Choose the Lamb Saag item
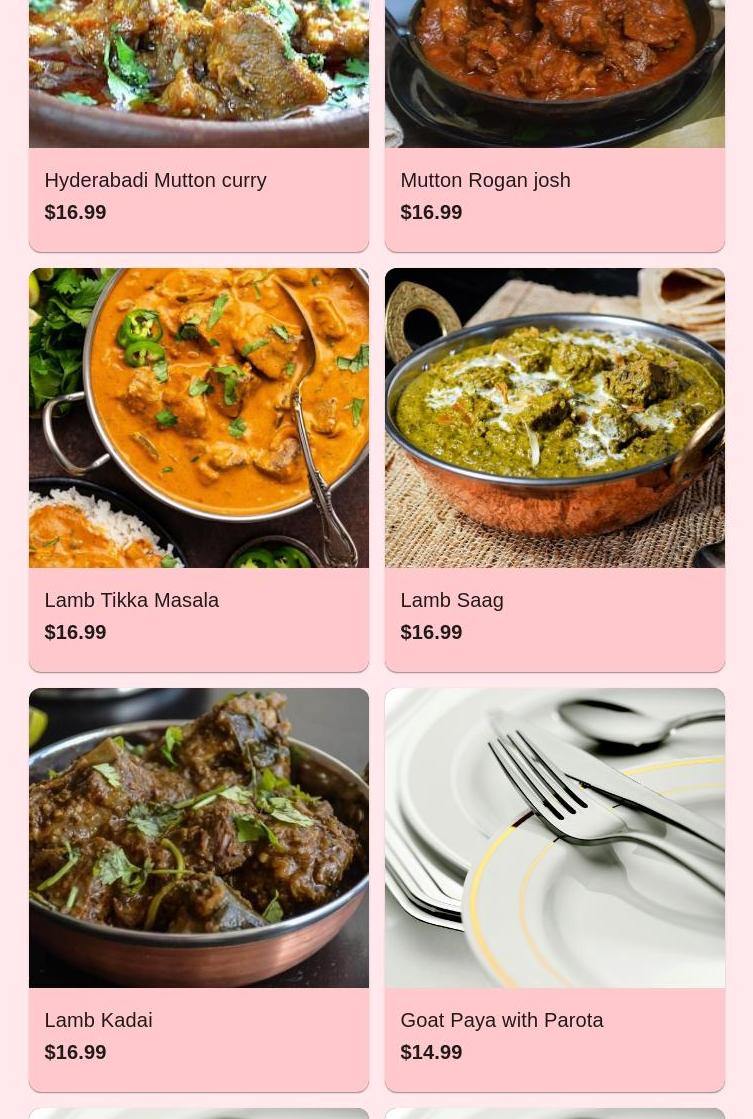 coord(554,598)
